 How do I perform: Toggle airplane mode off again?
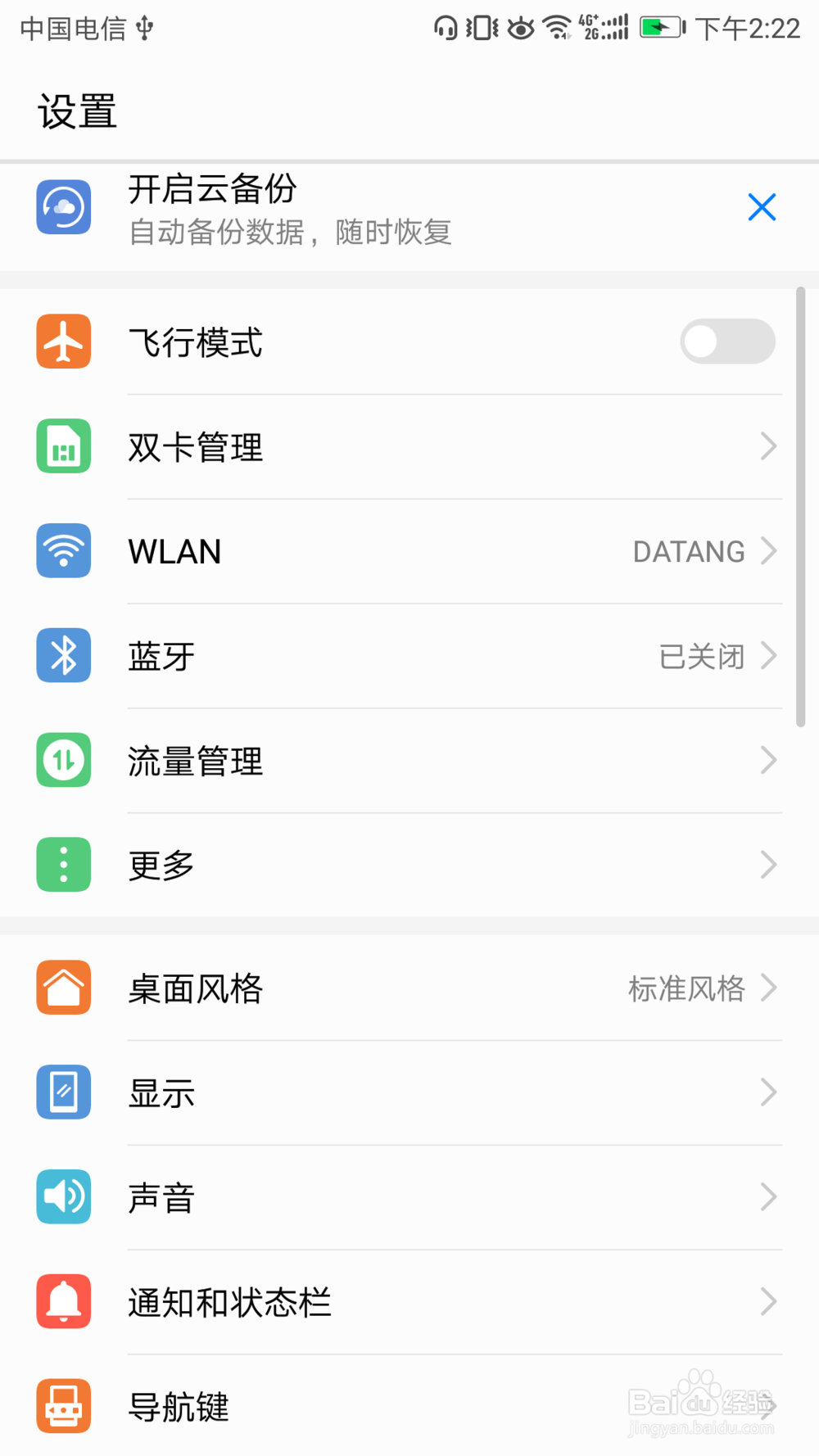(726, 341)
